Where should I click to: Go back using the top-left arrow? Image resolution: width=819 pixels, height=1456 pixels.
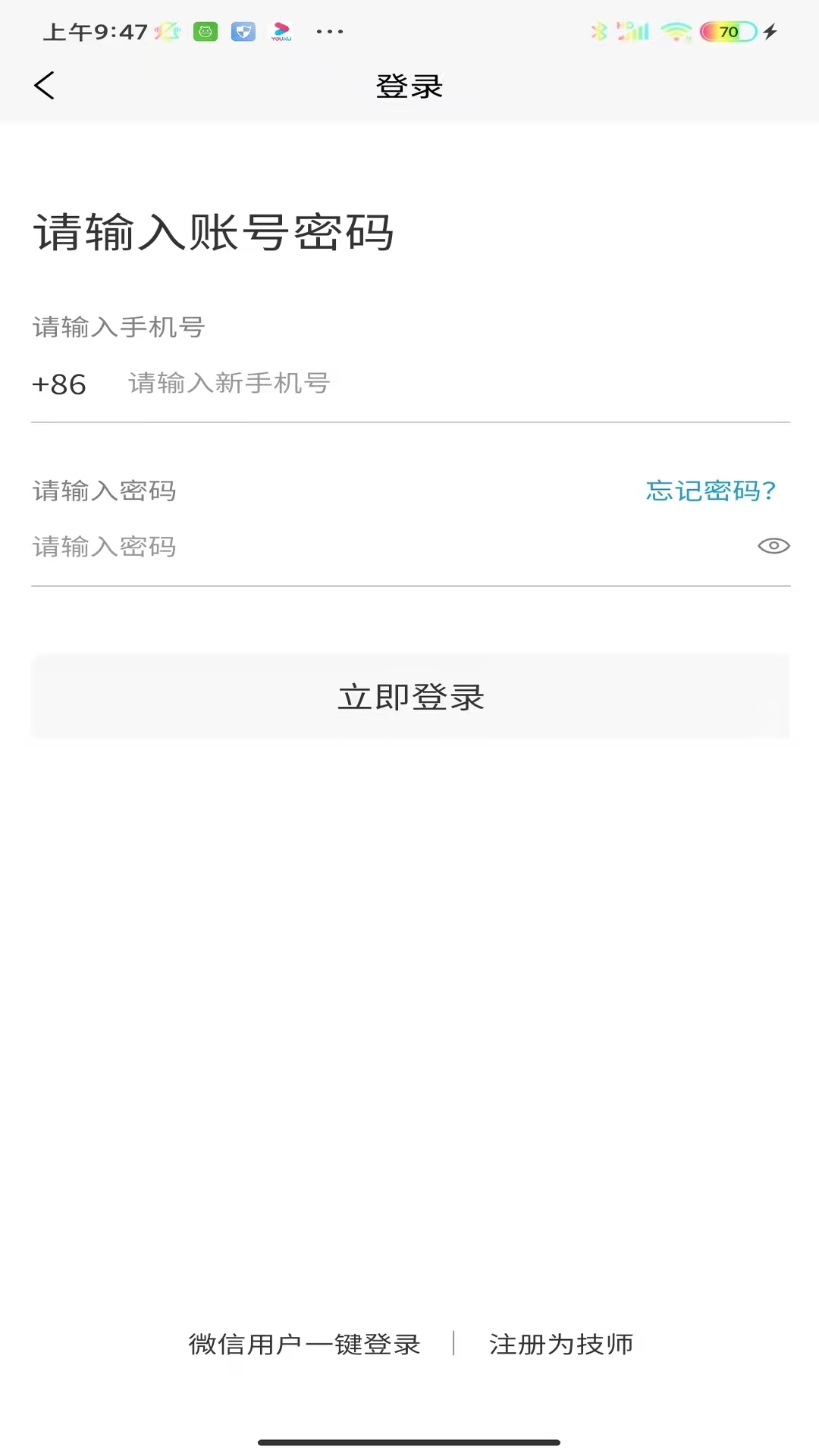click(x=45, y=86)
